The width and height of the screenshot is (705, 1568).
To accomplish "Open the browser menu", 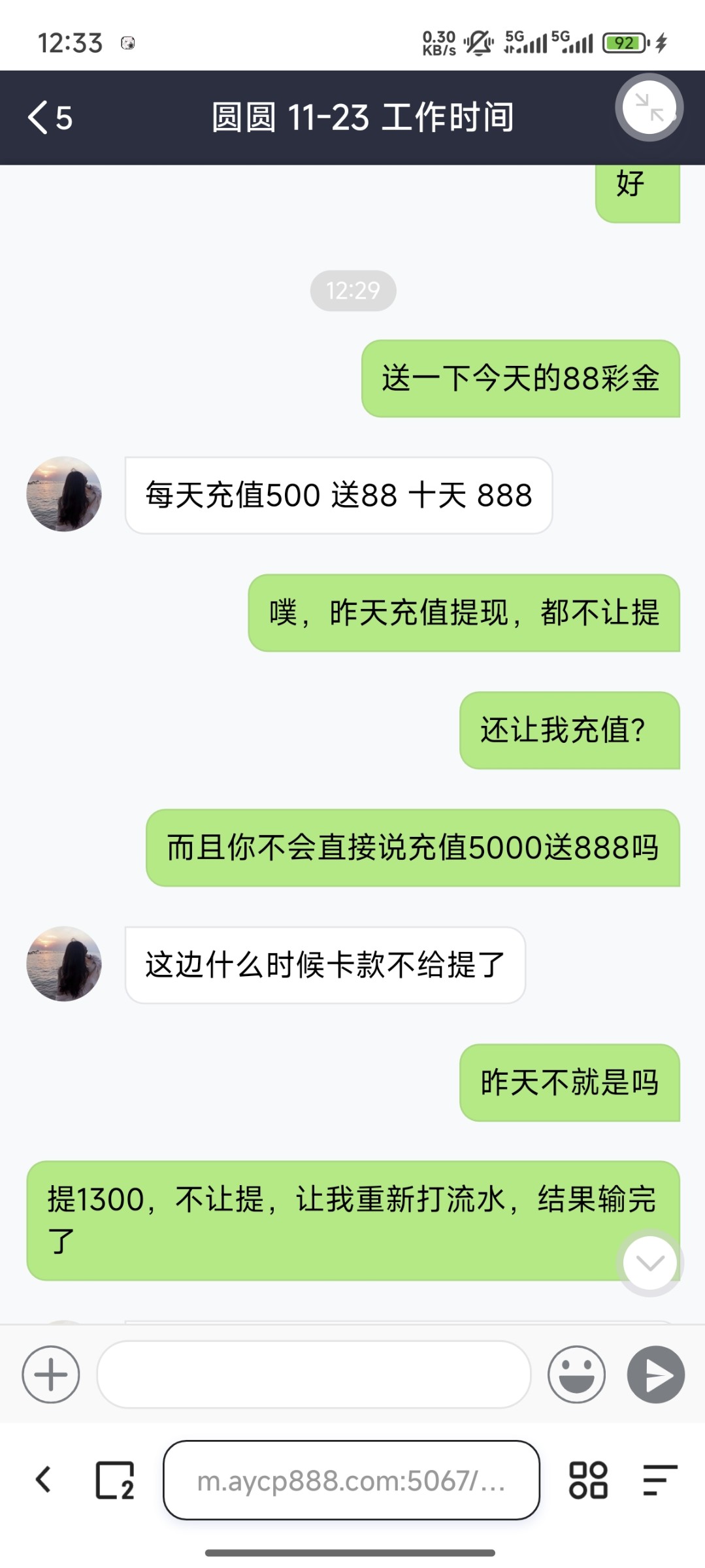I will point(659,1480).
